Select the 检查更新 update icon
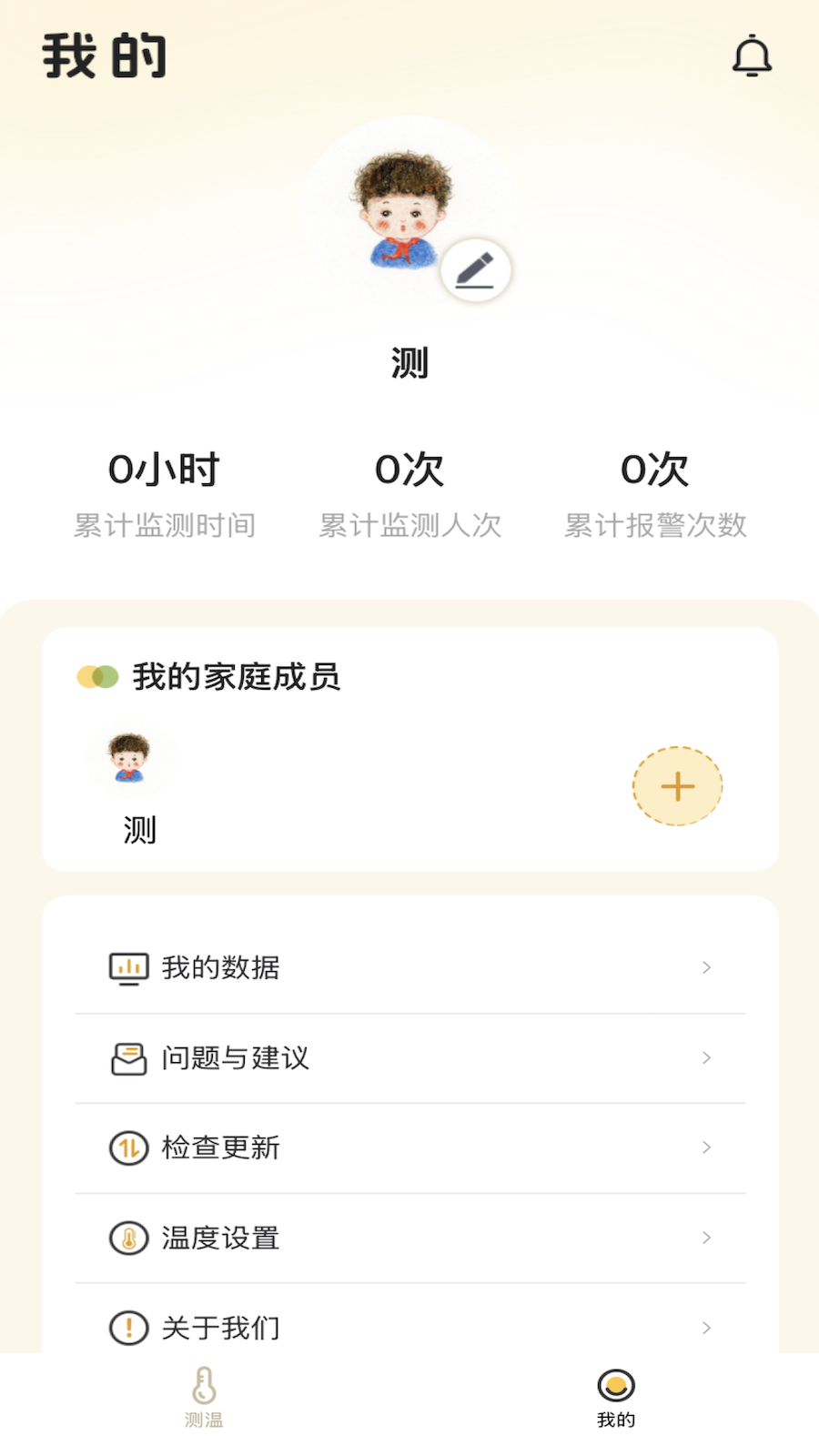This screenshot has height=1456, width=819. [x=127, y=1148]
